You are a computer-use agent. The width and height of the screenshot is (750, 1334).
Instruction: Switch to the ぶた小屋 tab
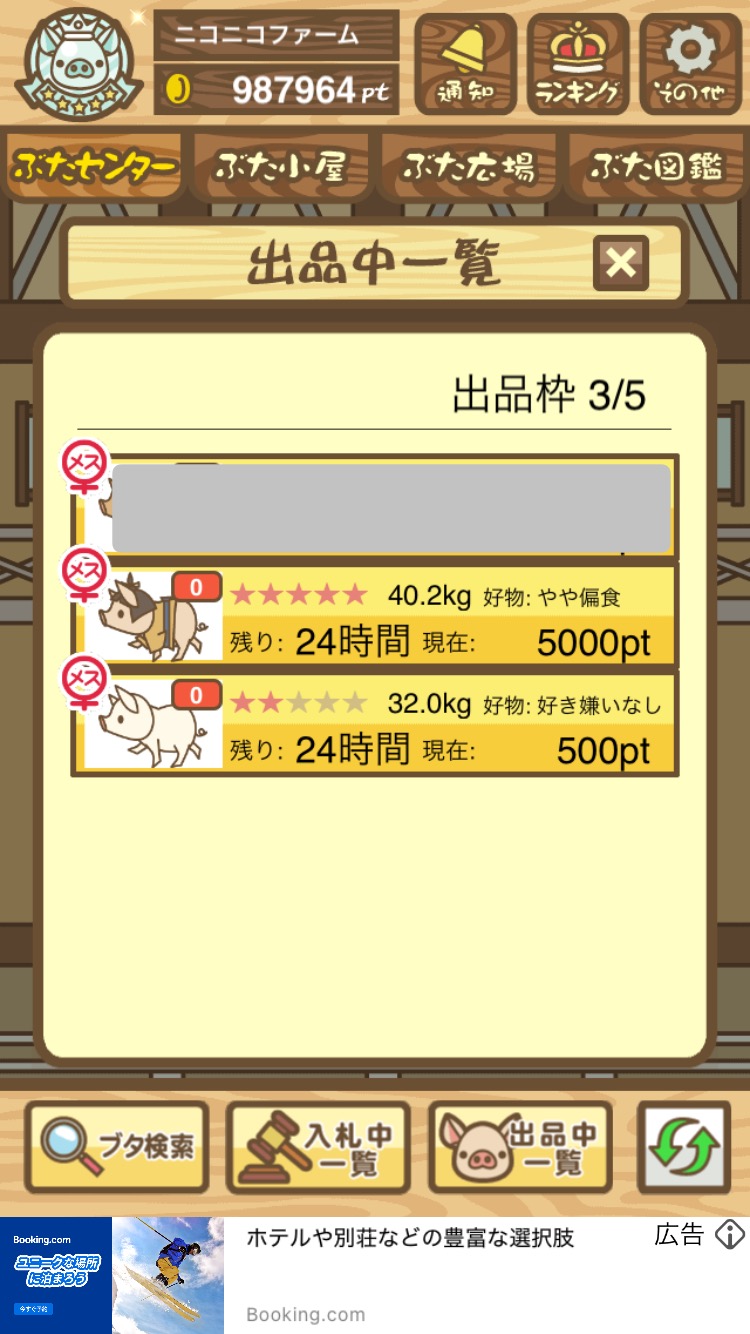coord(281,167)
